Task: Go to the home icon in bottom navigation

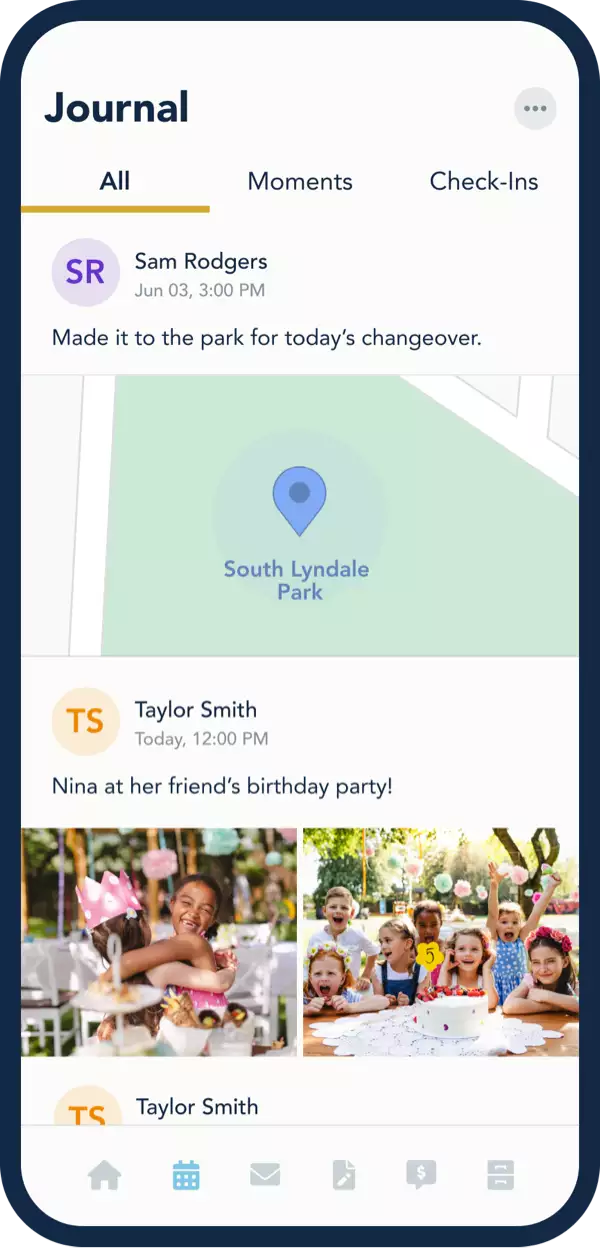Action: coord(104,1175)
